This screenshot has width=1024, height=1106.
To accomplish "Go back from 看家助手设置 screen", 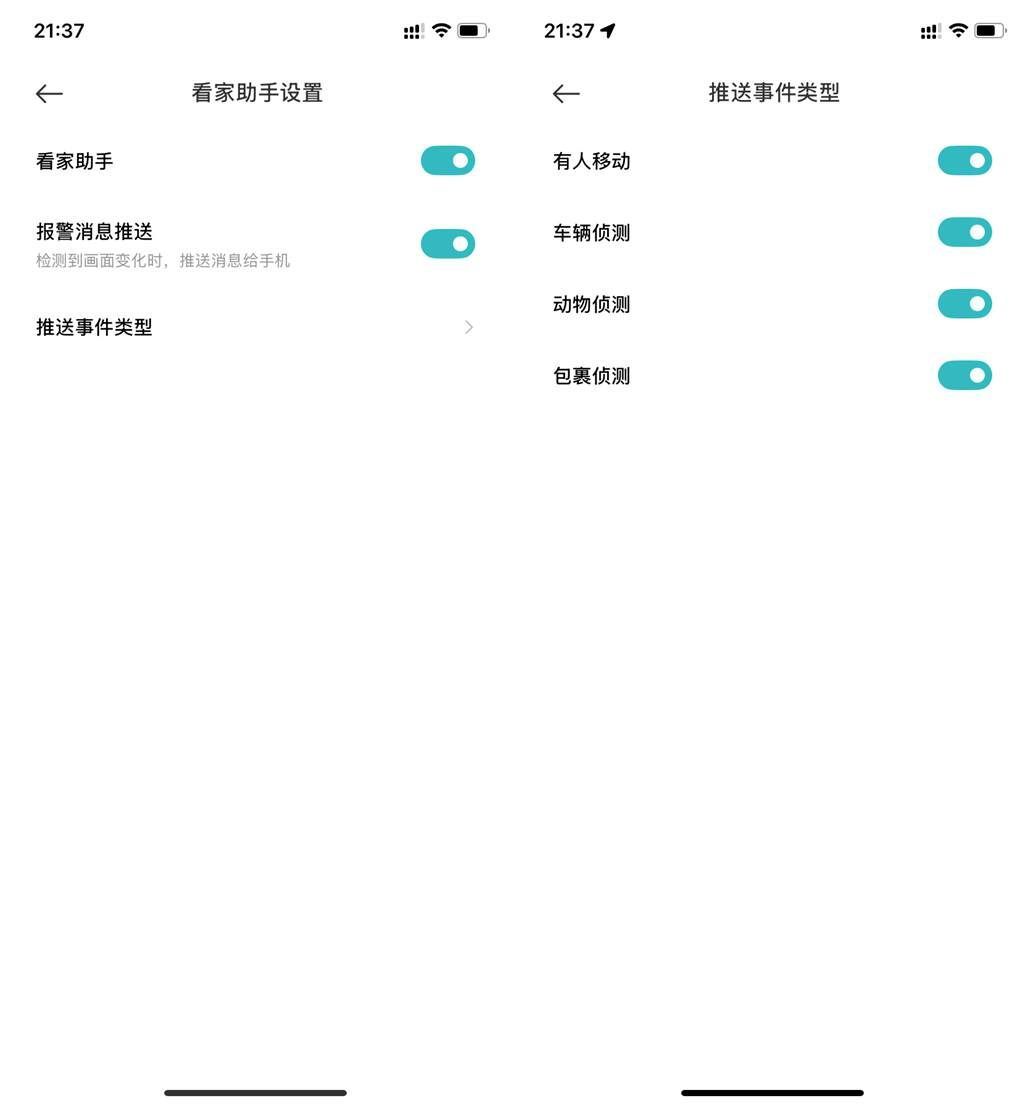I will coord(49,94).
